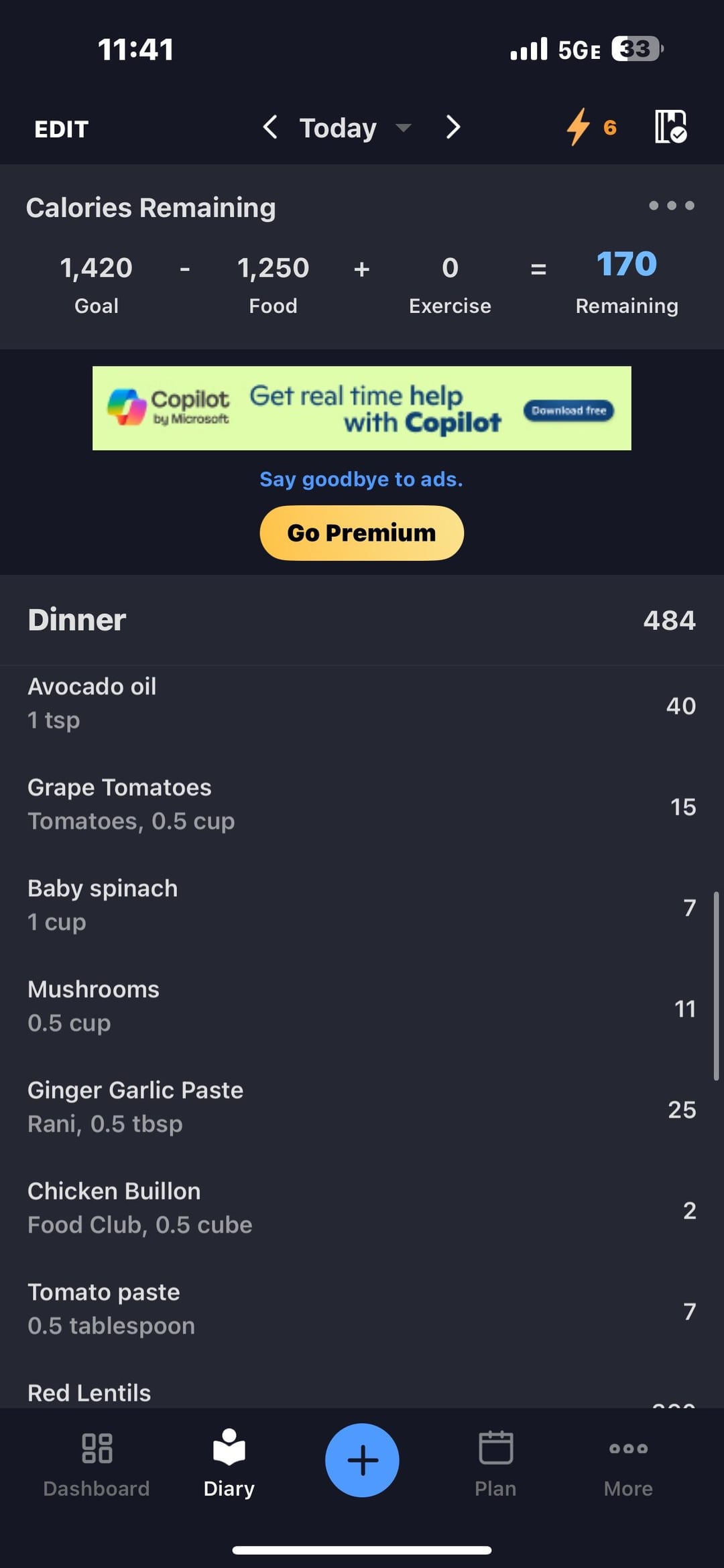
Task: Open the Mushrooms entry
Action: [x=362, y=1006]
